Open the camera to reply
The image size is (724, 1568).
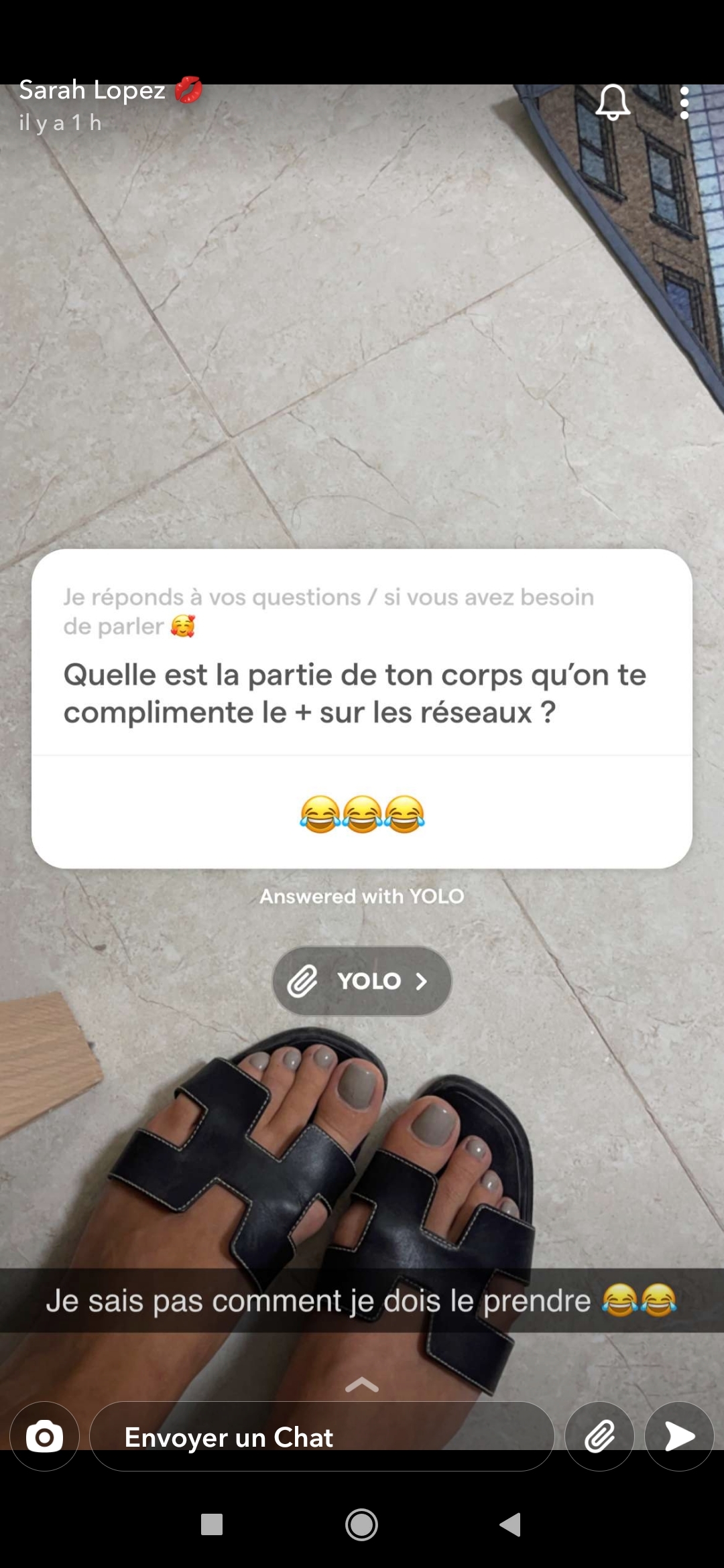(44, 1436)
